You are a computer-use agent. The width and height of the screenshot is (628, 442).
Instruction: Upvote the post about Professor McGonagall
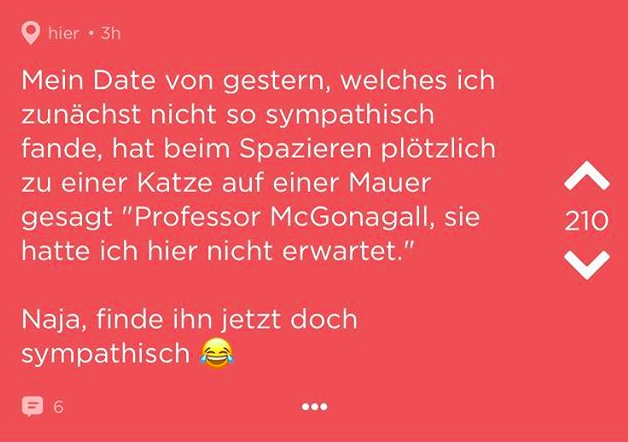tap(587, 175)
